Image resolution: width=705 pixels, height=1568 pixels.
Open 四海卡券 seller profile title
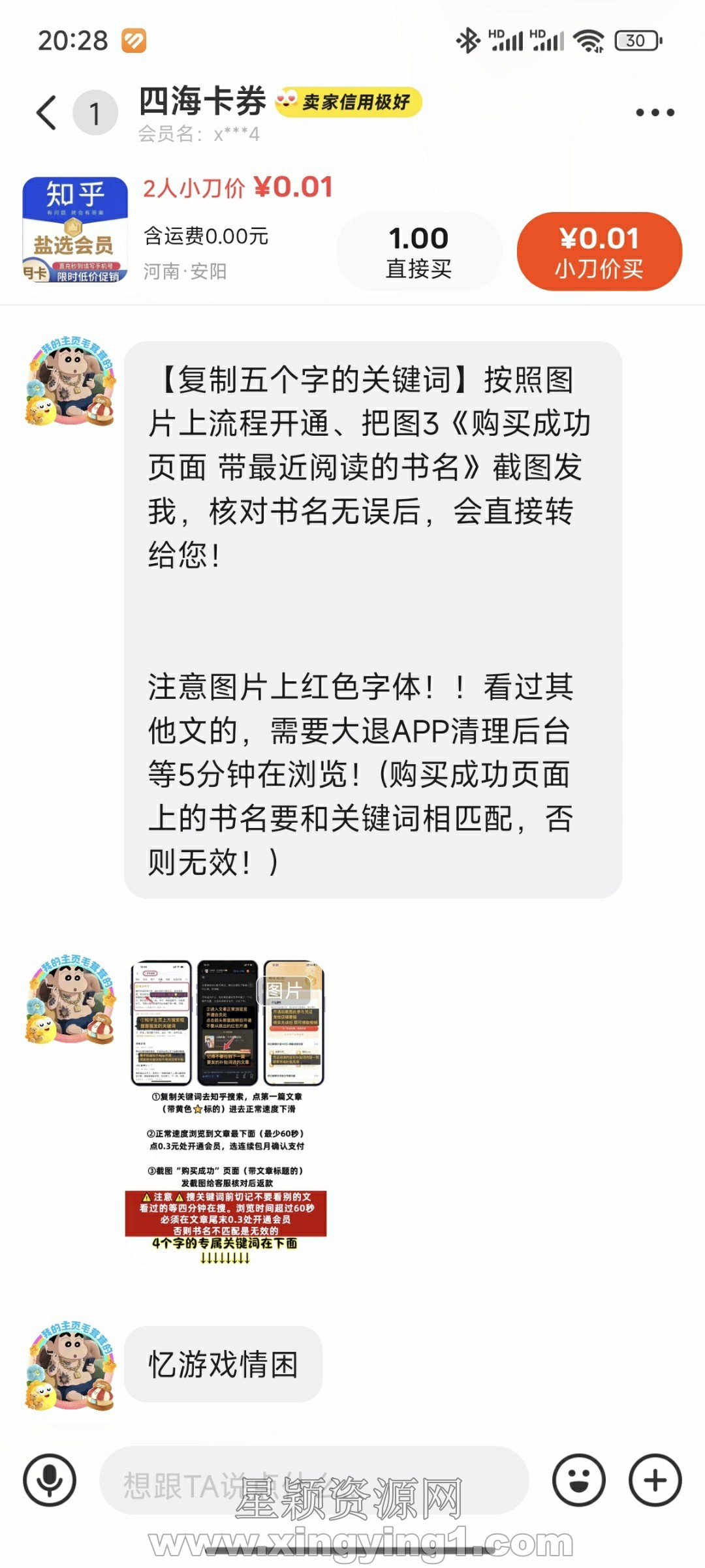(202, 102)
